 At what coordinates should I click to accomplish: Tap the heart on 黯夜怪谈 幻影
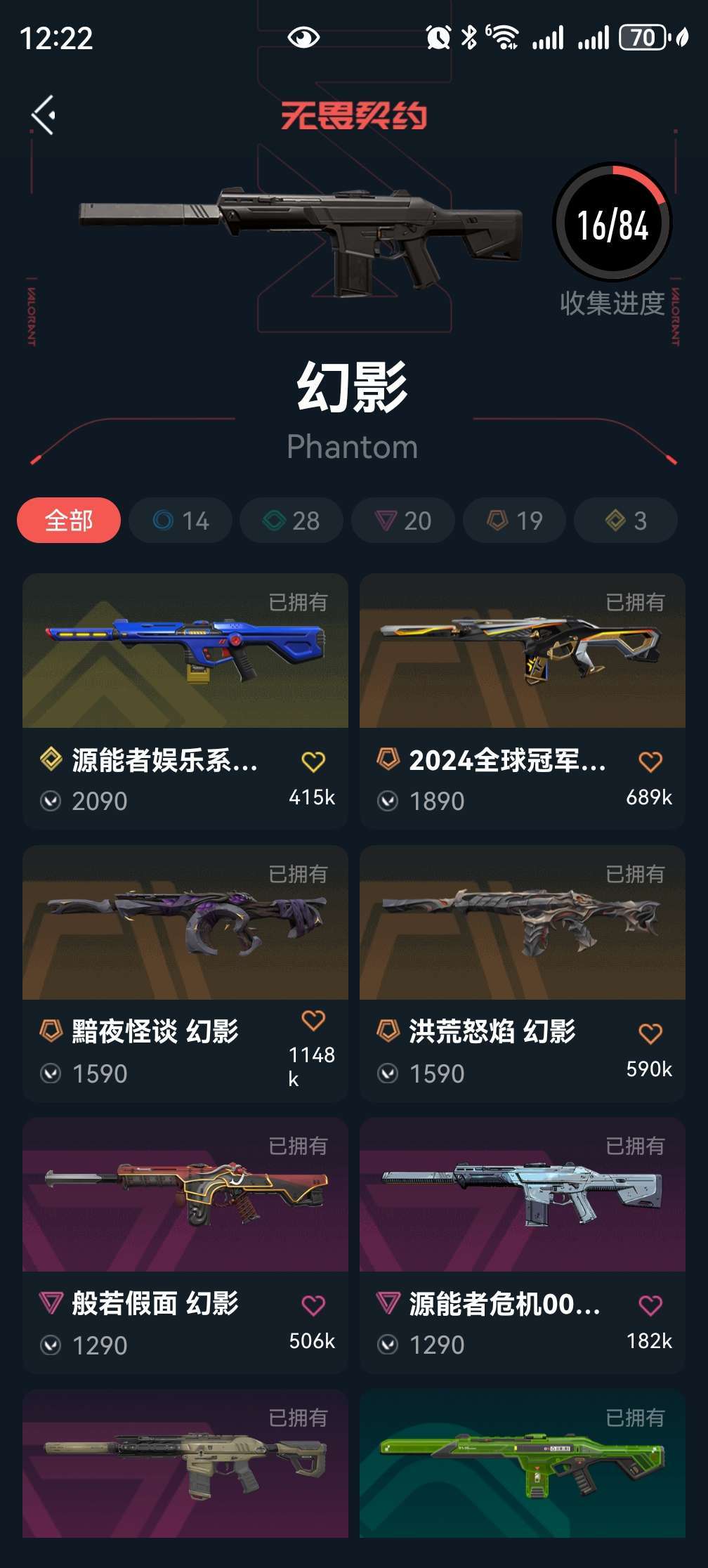(313, 1020)
